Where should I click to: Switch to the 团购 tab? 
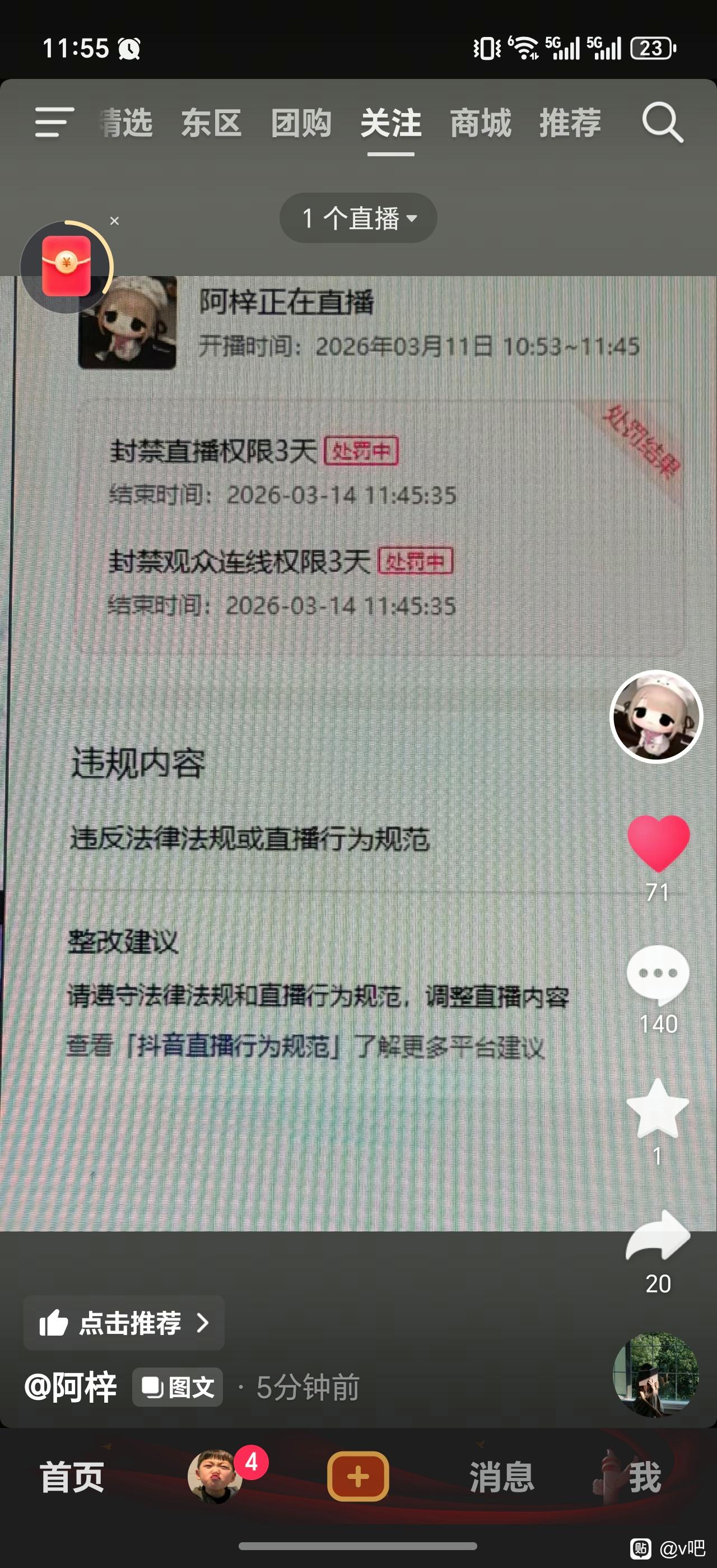301,123
